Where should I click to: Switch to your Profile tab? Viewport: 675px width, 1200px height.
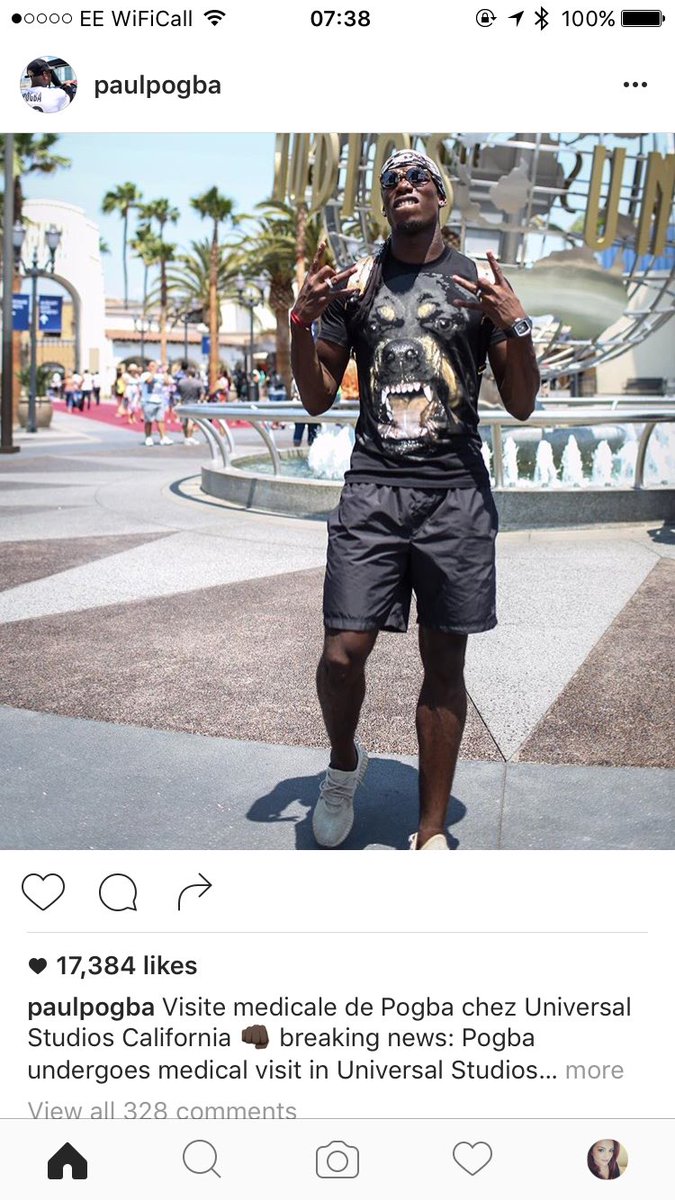point(607,1160)
